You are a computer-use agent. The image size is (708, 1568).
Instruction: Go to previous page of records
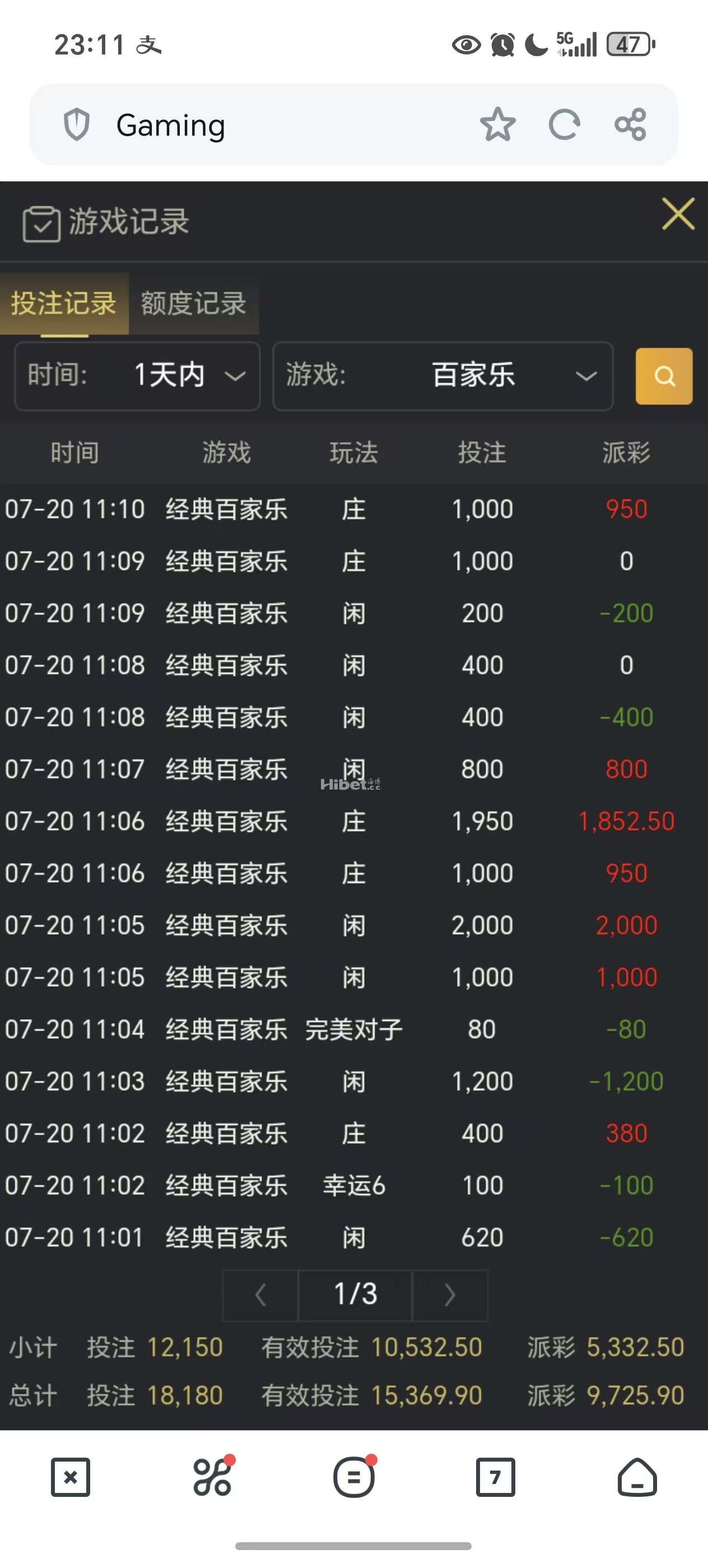point(260,1295)
